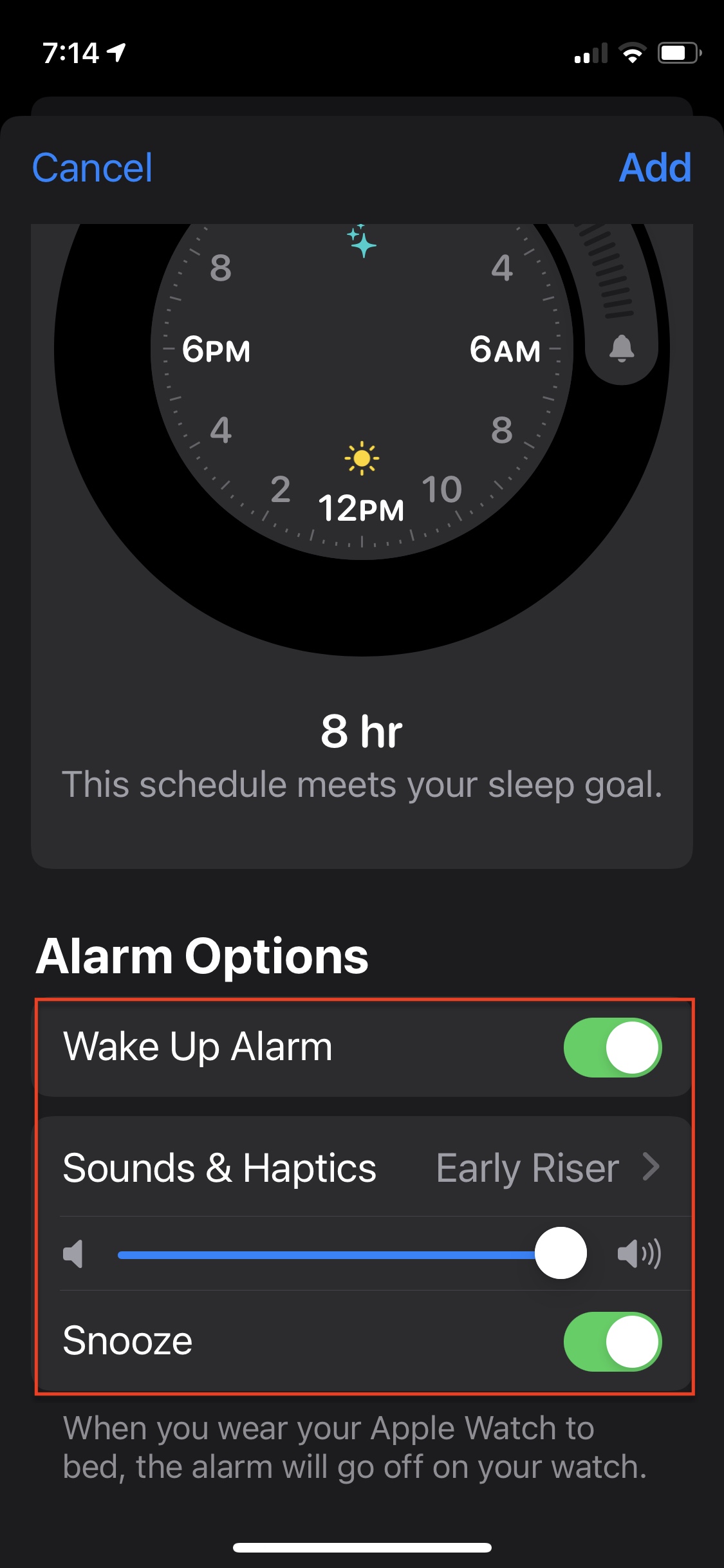This screenshot has height=1568, width=724.
Task: Cancel the new sleep schedule
Action: coord(92,168)
